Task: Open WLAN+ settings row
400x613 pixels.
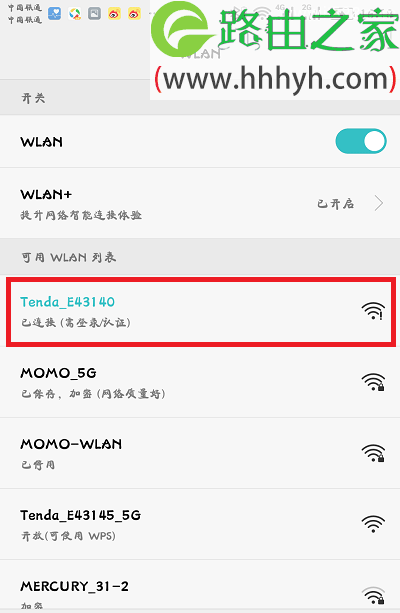Action: point(200,203)
